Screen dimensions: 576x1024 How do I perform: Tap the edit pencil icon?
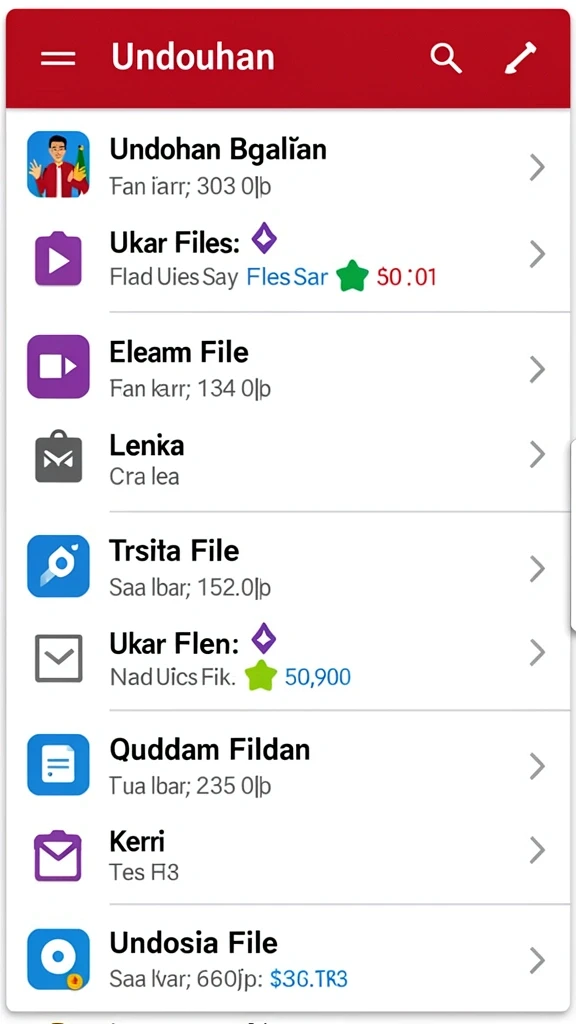click(x=520, y=58)
